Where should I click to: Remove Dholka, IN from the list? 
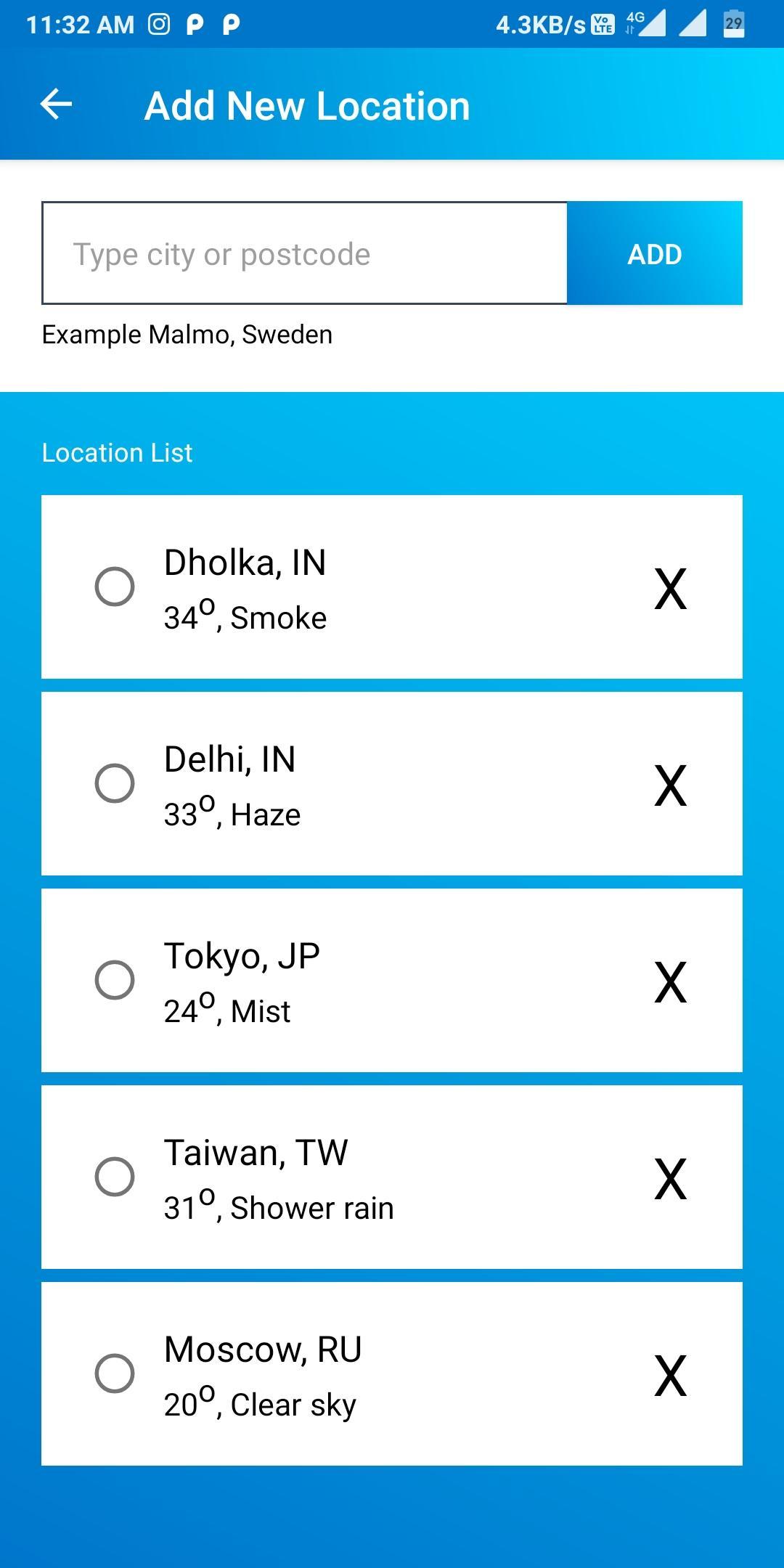pyautogui.click(x=670, y=588)
